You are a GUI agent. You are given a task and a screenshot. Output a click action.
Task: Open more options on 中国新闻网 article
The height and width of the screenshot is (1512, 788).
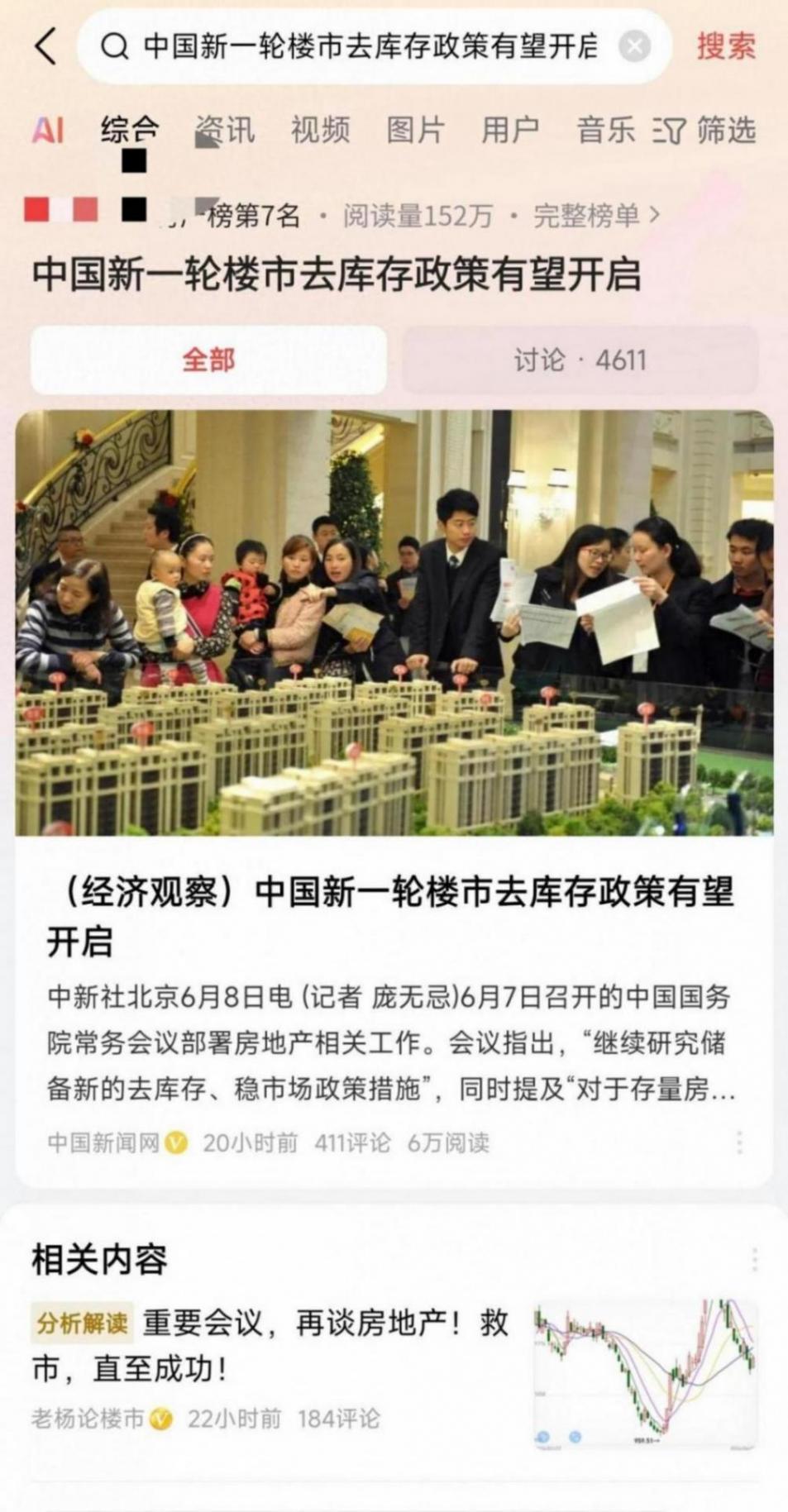click(739, 1142)
